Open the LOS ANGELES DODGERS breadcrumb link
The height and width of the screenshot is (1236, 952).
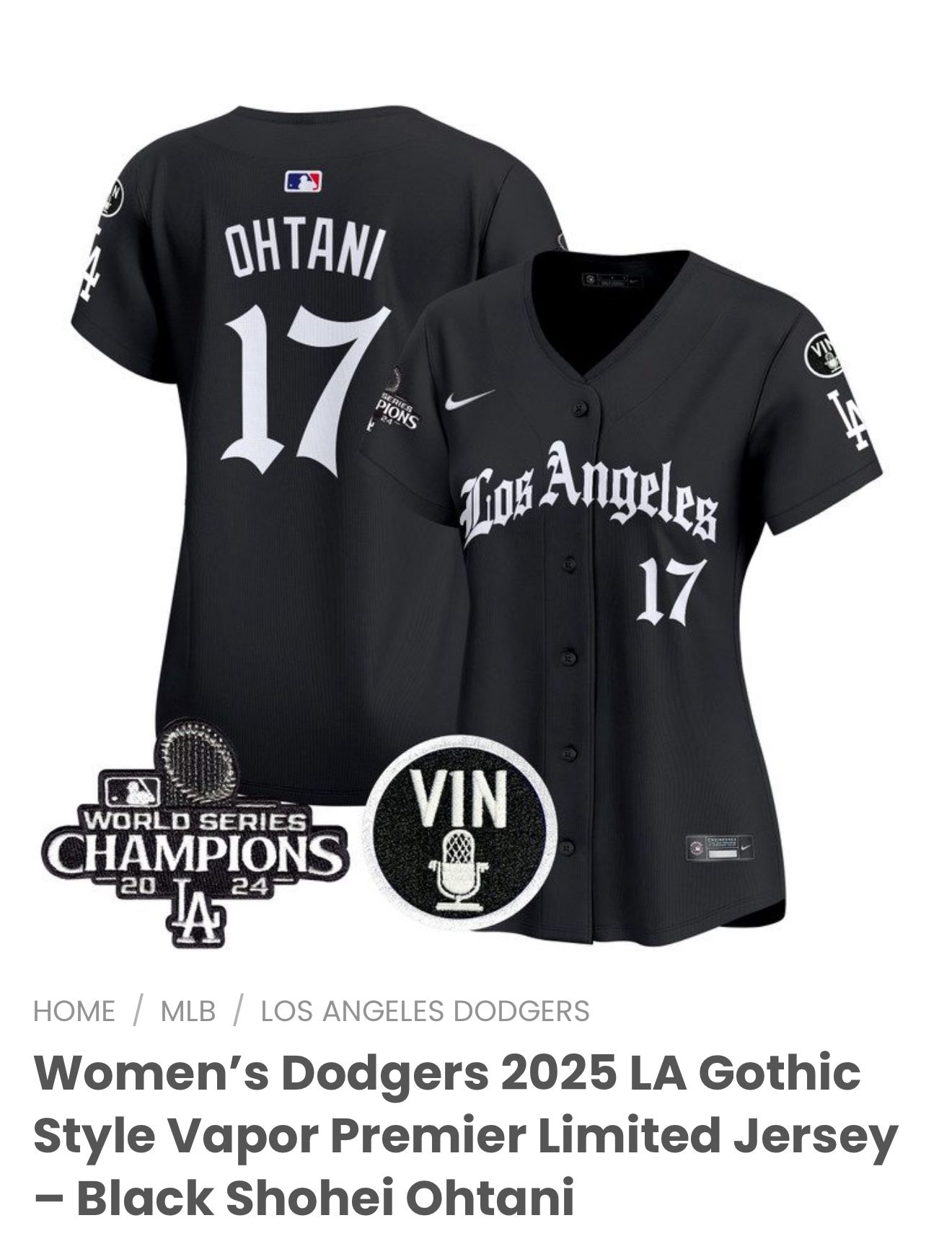point(425,1011)
